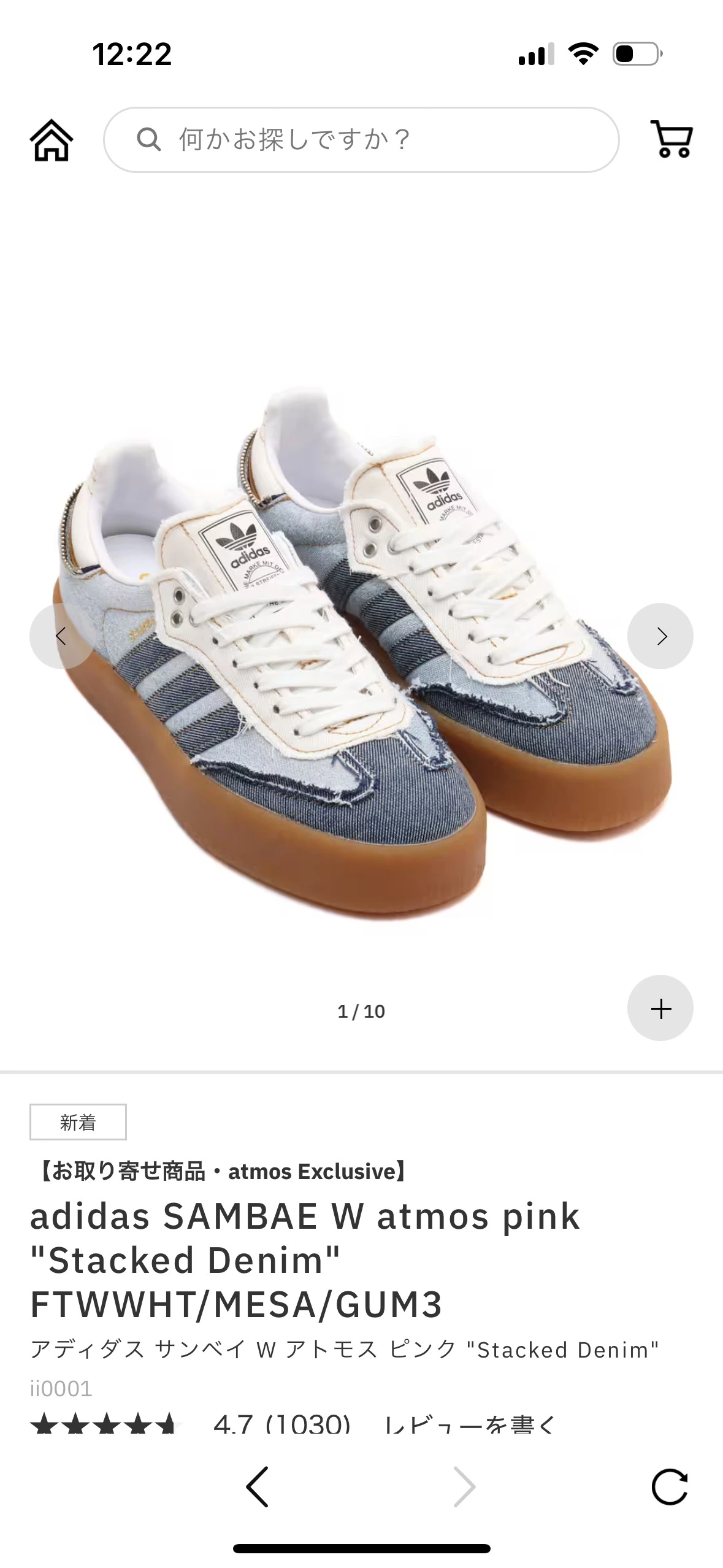Show the previous product image
The width and height of the screenshot is (723, 1568).
tap(61, 636)
